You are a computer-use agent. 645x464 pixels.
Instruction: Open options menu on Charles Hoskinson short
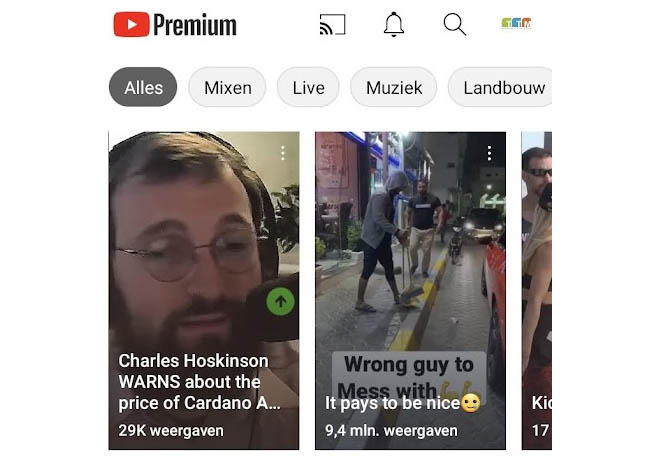pos(283,153)
